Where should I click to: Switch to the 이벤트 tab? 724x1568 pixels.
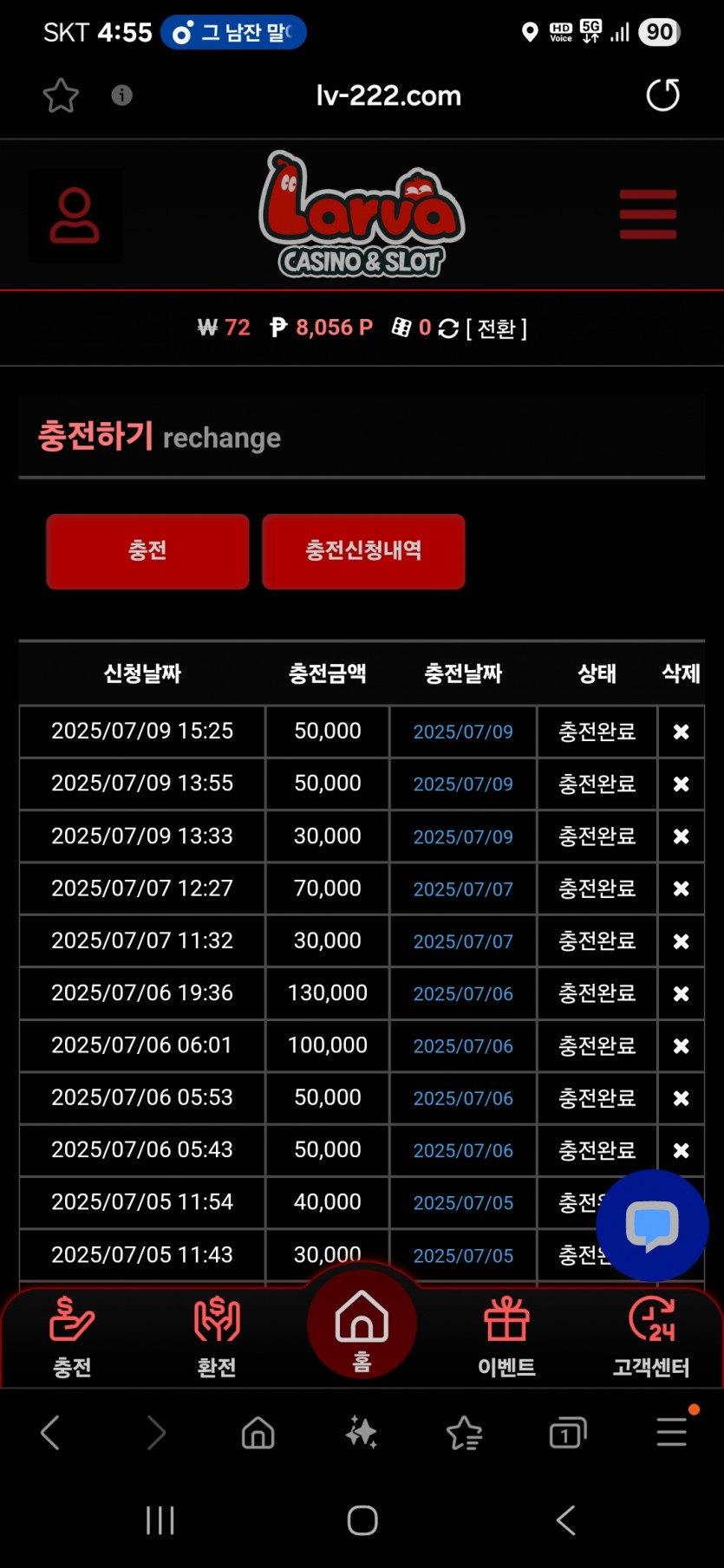(x=506, y=1336)
